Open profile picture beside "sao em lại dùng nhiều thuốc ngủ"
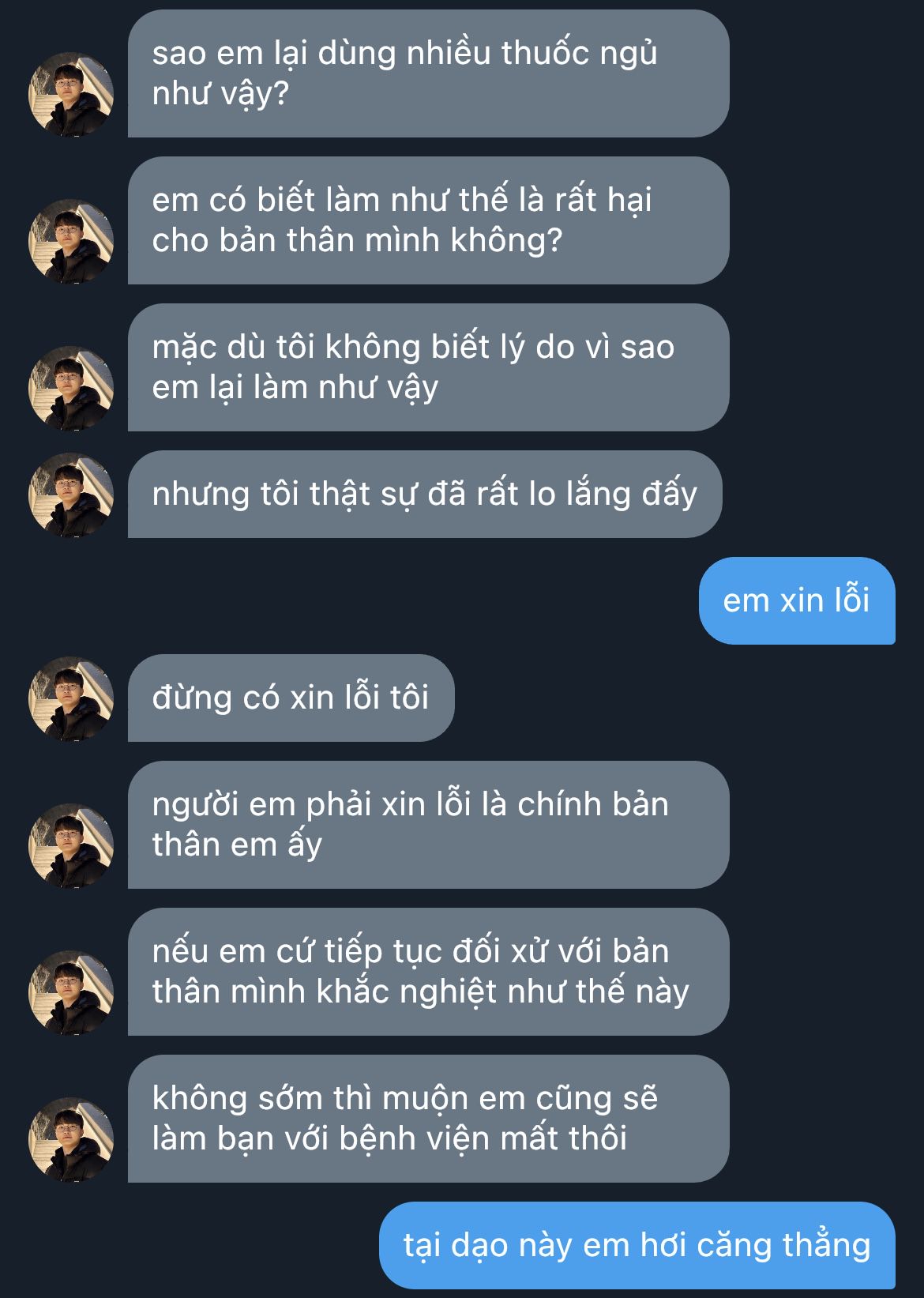This screenshot has width=924, height=1298. tap(71, 95)
